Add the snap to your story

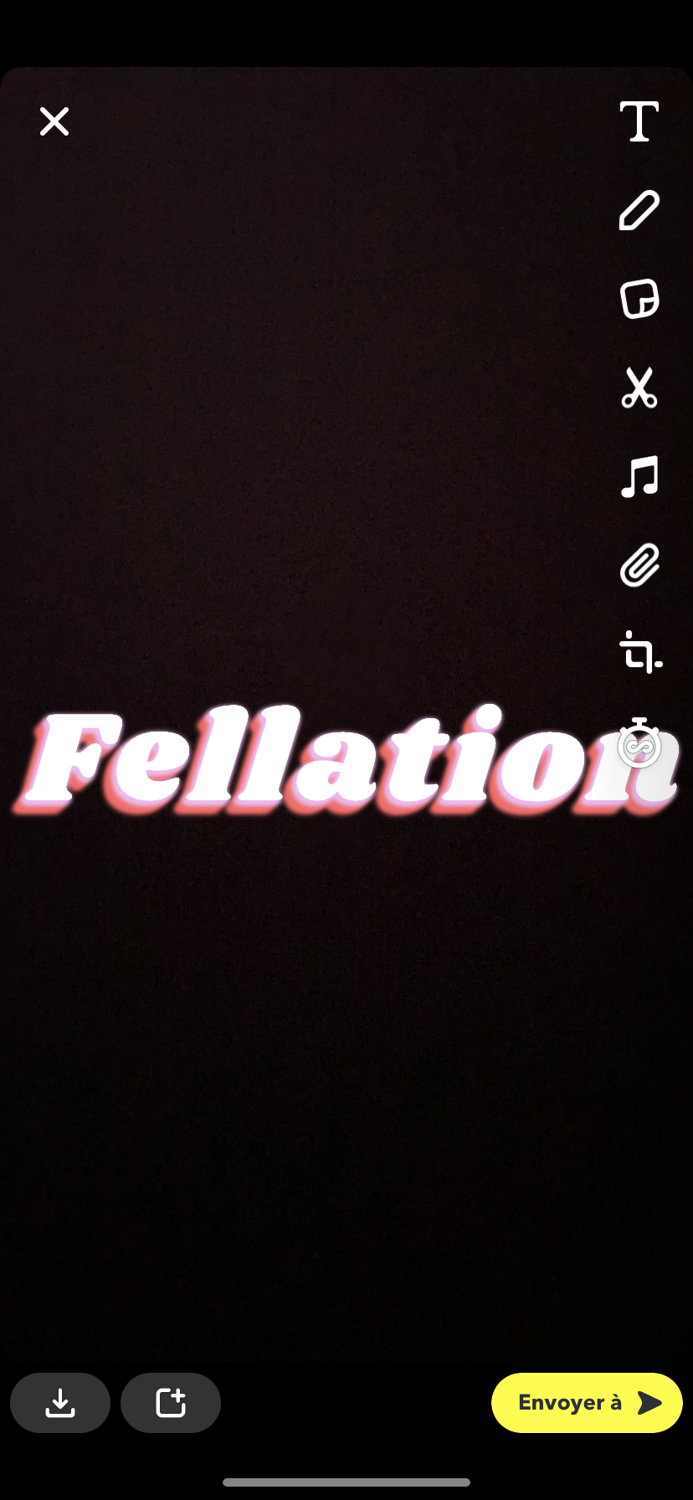pyautogui.click(x=171, y=1403)
